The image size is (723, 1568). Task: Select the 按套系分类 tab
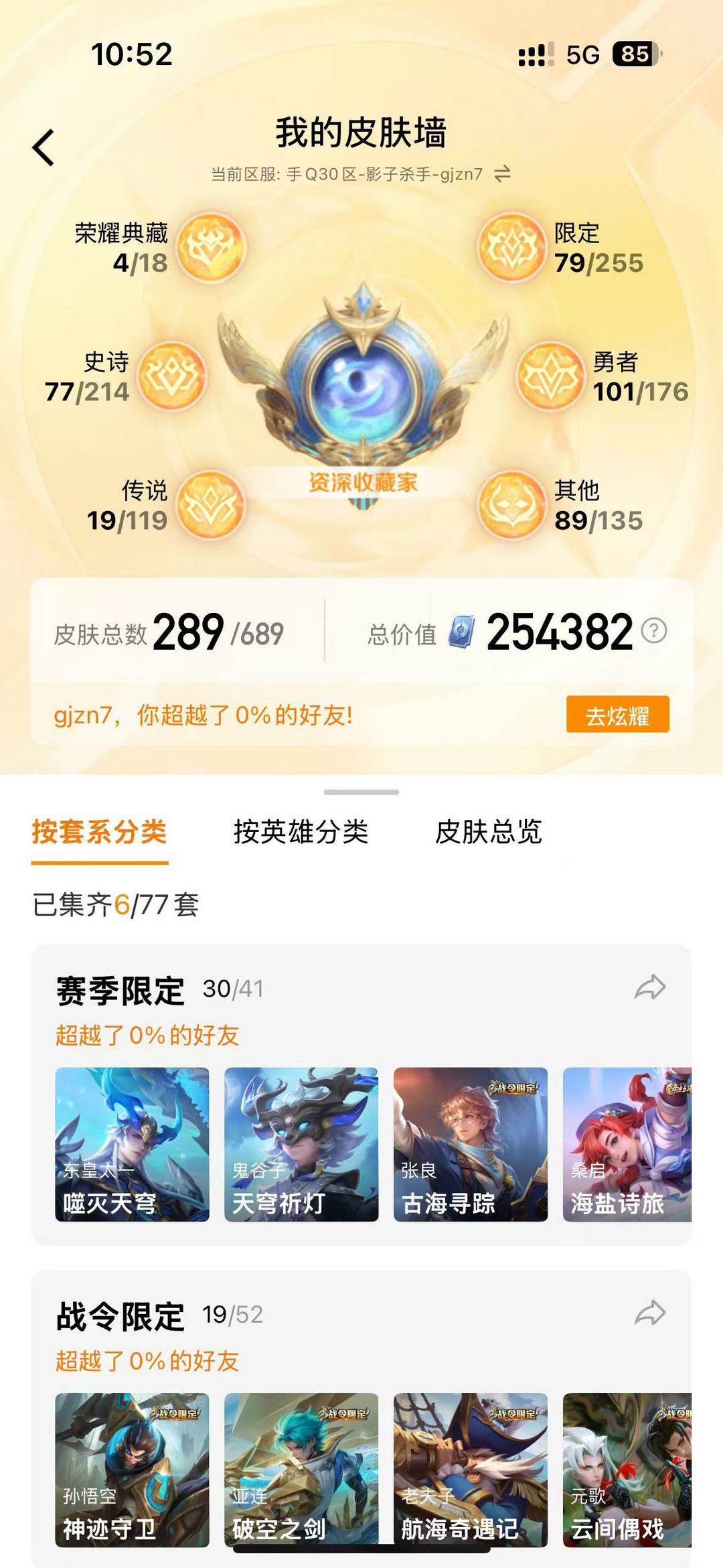[99, 832]
